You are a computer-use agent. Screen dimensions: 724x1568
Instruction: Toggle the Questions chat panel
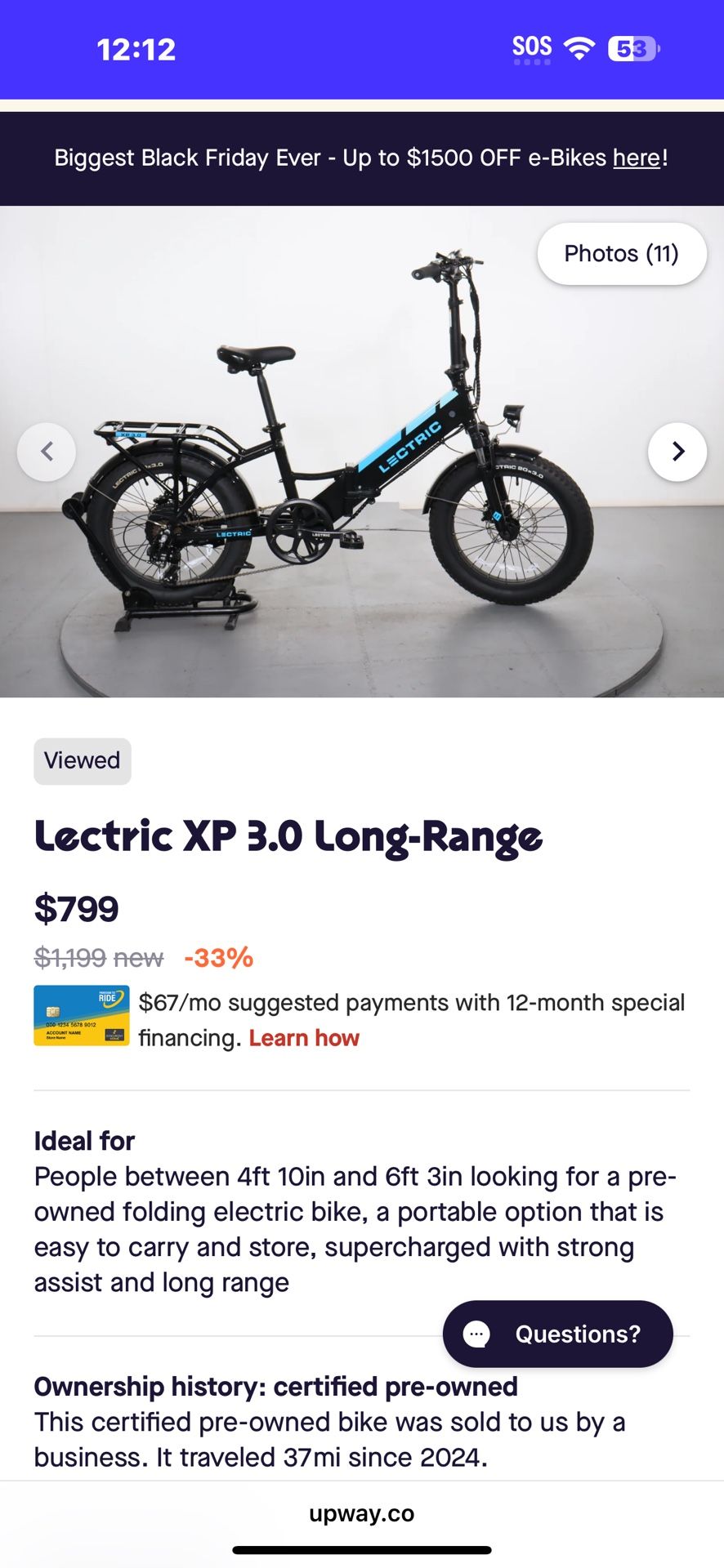tap(557, 1334)
